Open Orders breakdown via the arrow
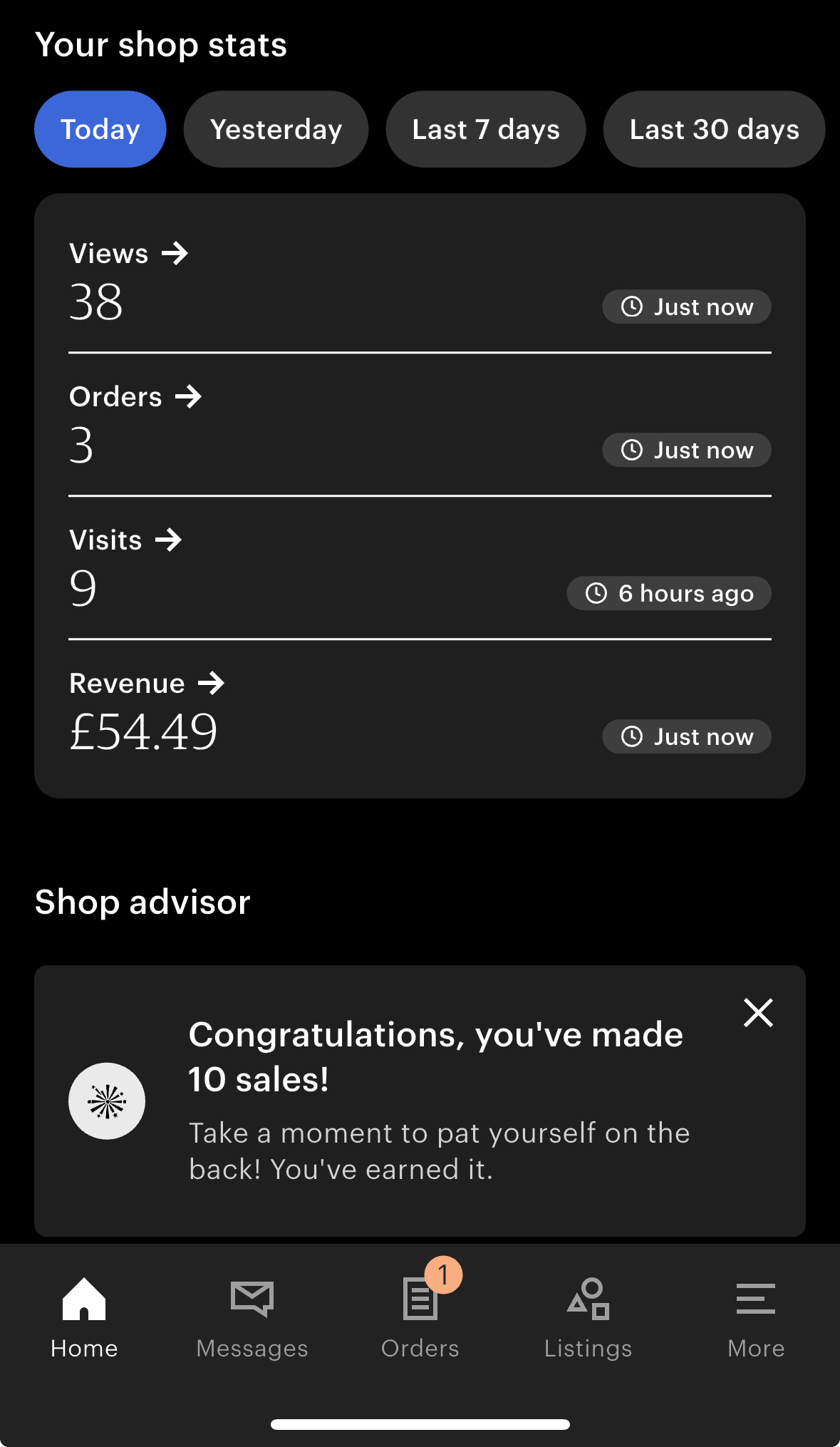The width and height of the screenshot is (840, 1447). (190, 396)
